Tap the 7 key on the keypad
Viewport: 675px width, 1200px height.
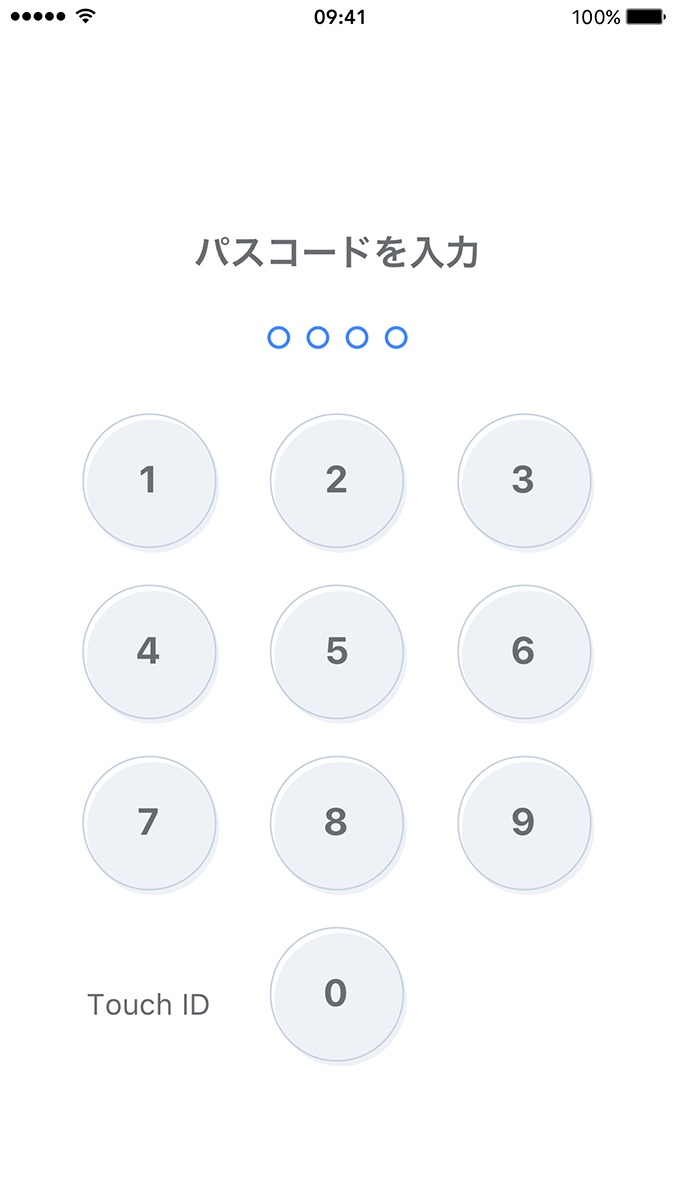tap(149, 823)
